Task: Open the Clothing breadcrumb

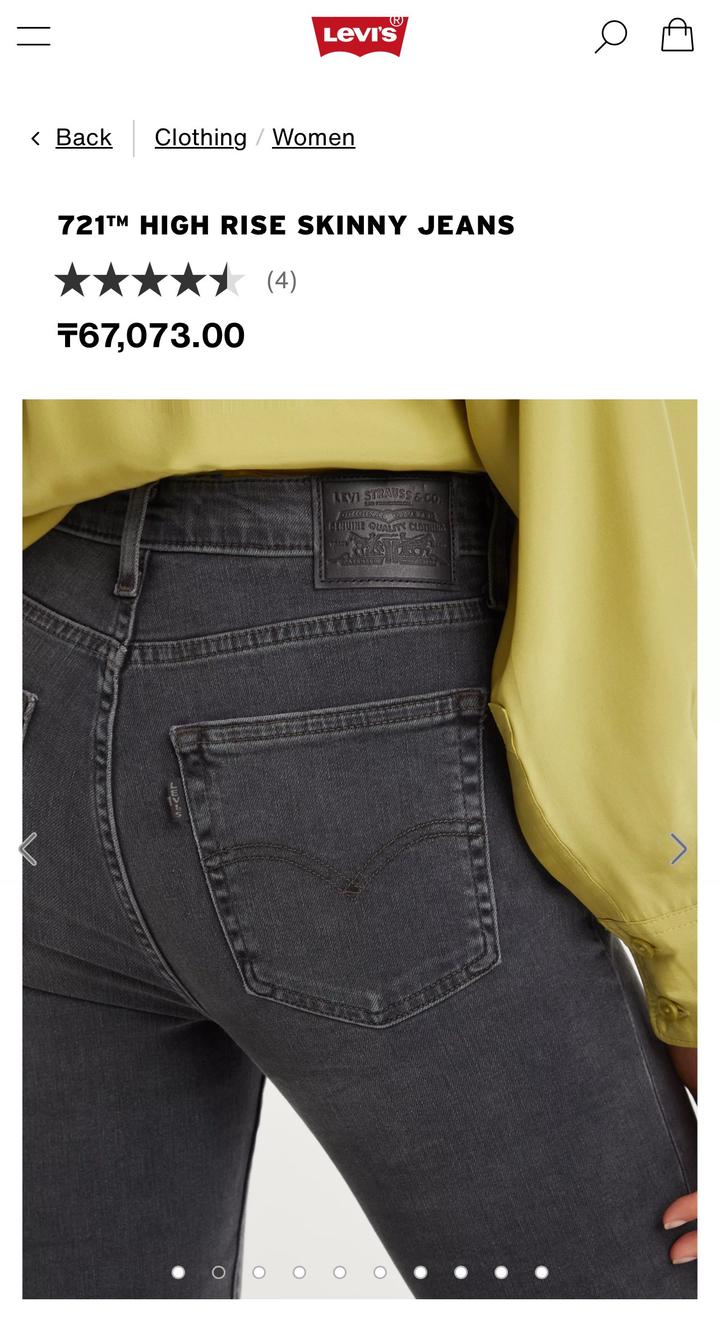Action: (200, 137)
